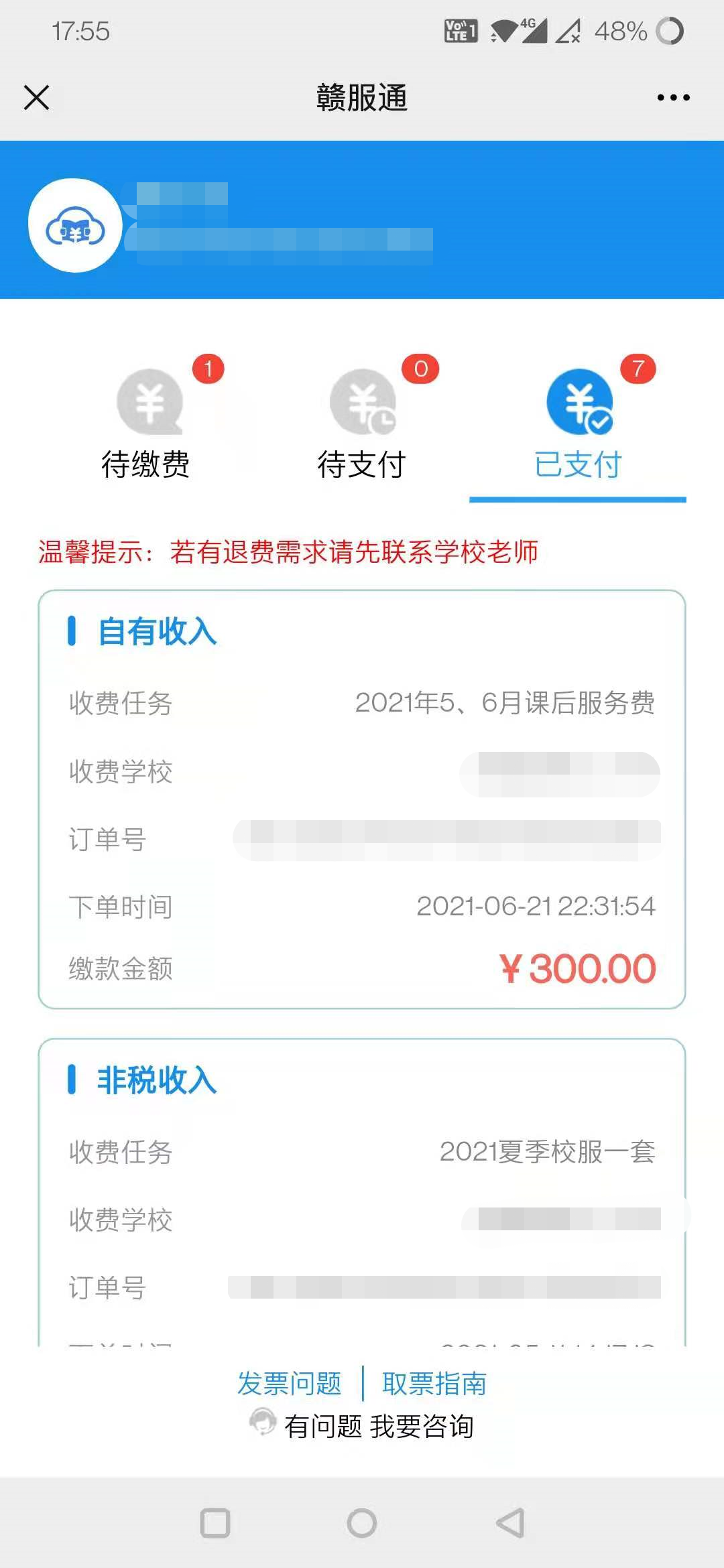The image size is (724, 1568).
Task: Open the 取票指南 link
Action: click(434, 1384)
